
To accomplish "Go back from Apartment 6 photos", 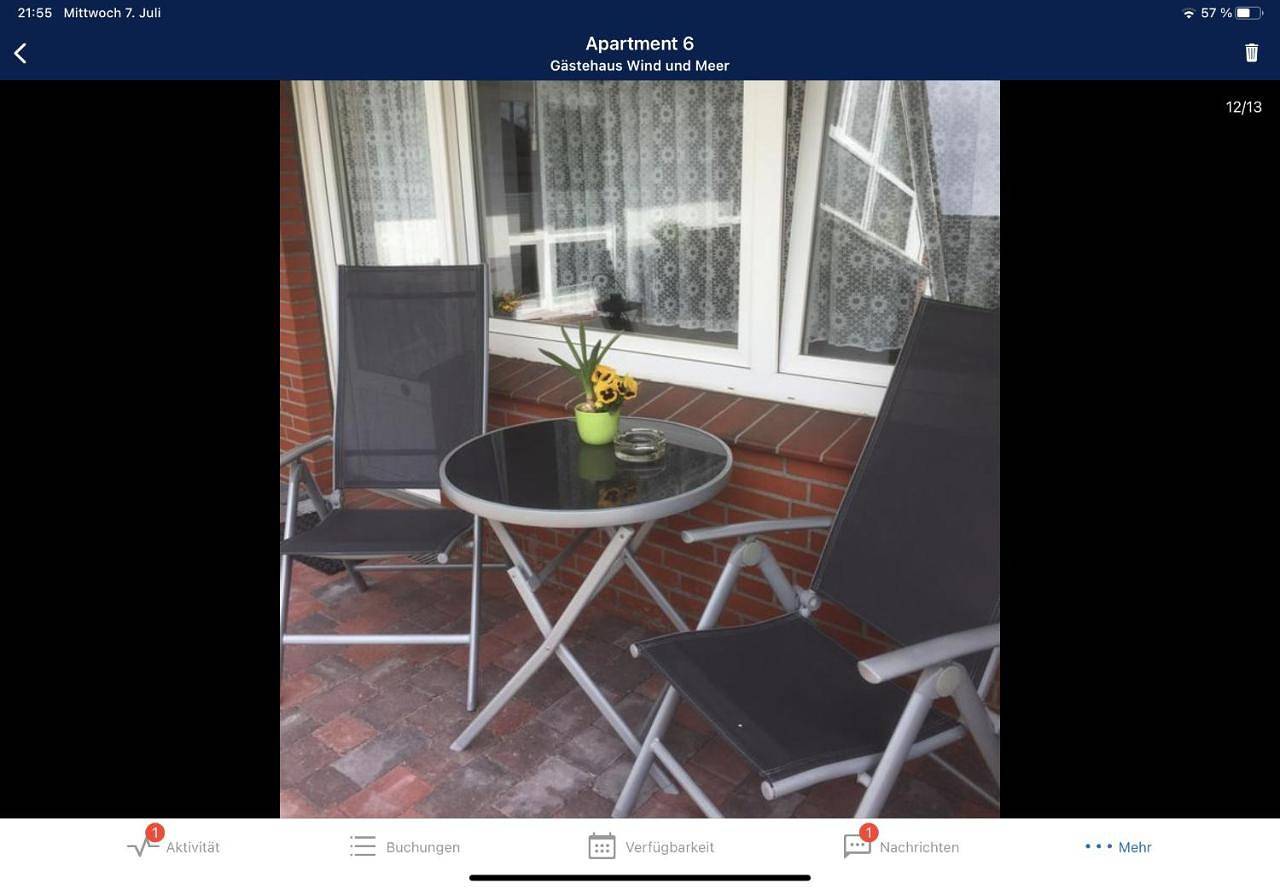I will tap(20, 53).
